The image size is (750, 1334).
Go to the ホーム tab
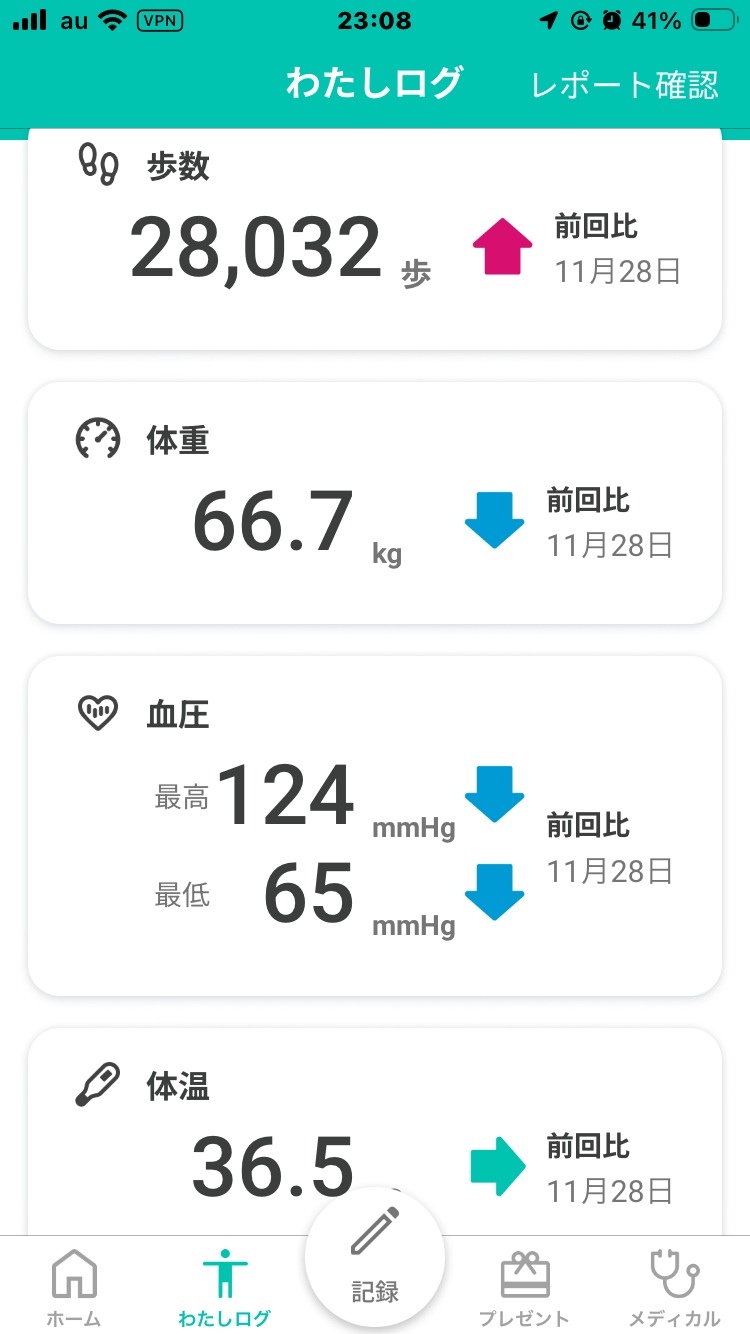(x=74, y=1288)
